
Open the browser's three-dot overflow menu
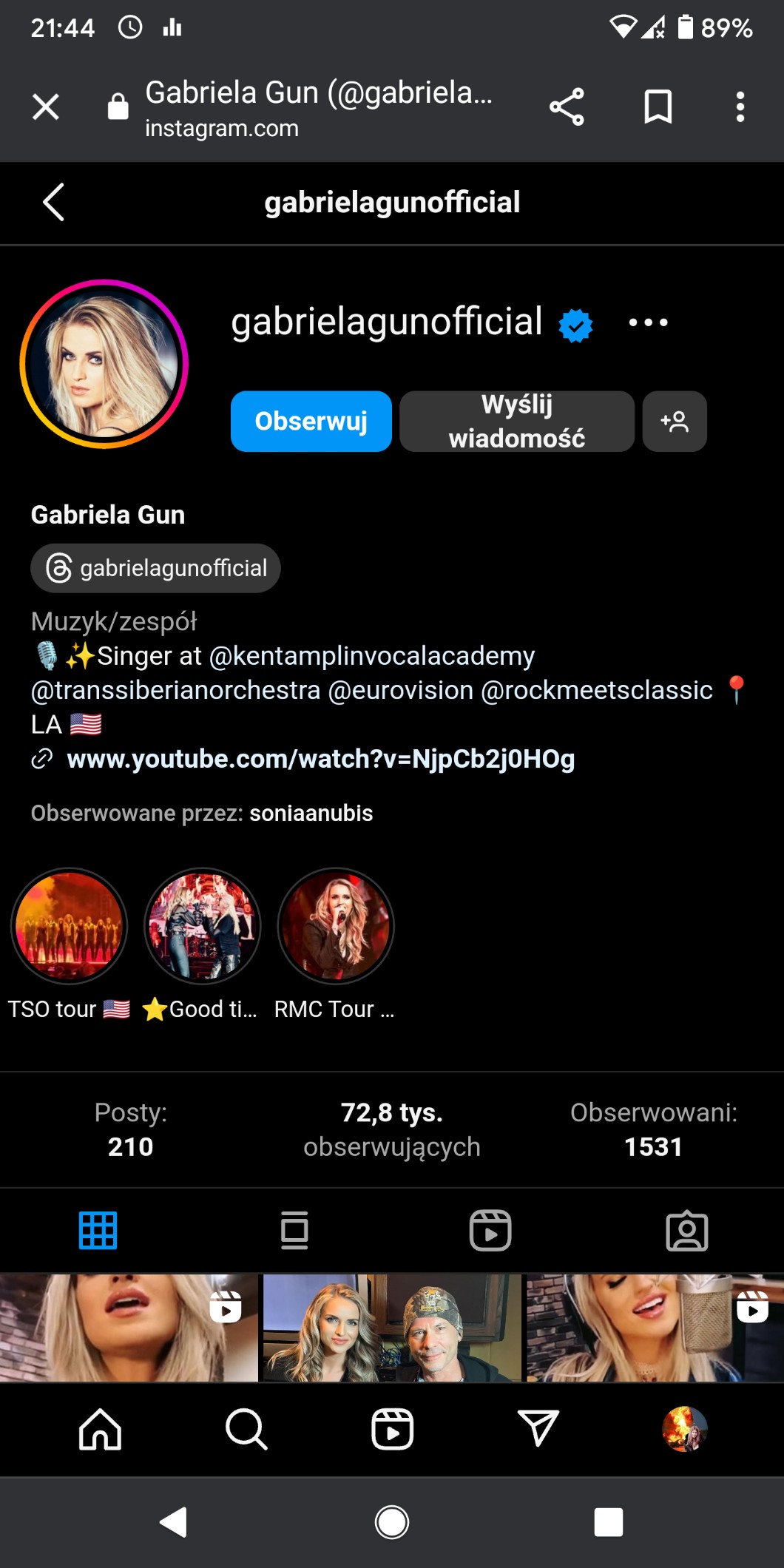point(740,107)
